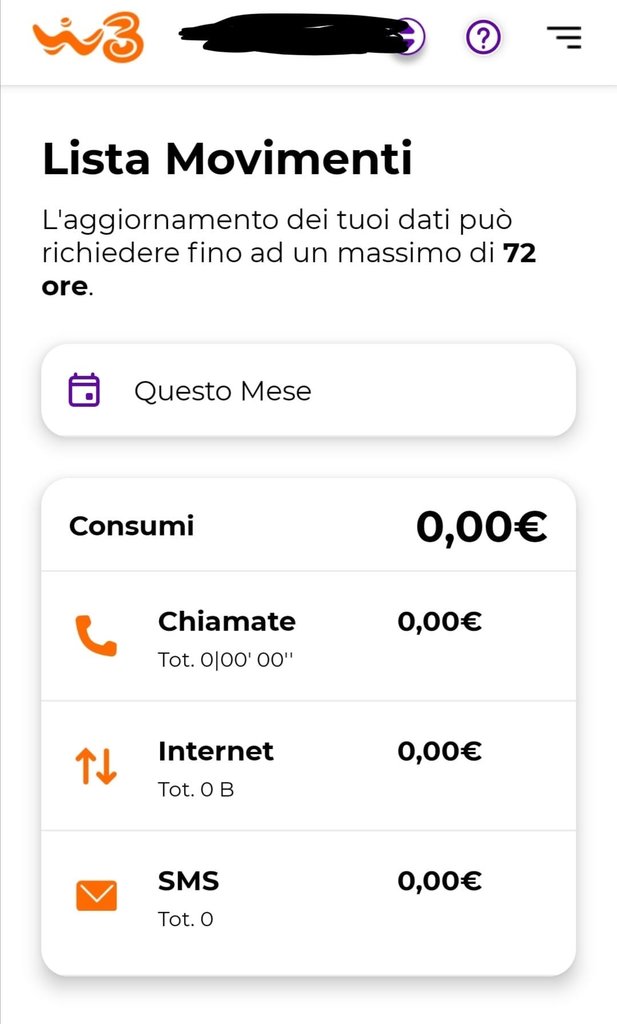This screenshot has width=617, height=1024.
Task: Tap the WindTre logo
Action: pyautogui.click(x=88, y=38)
